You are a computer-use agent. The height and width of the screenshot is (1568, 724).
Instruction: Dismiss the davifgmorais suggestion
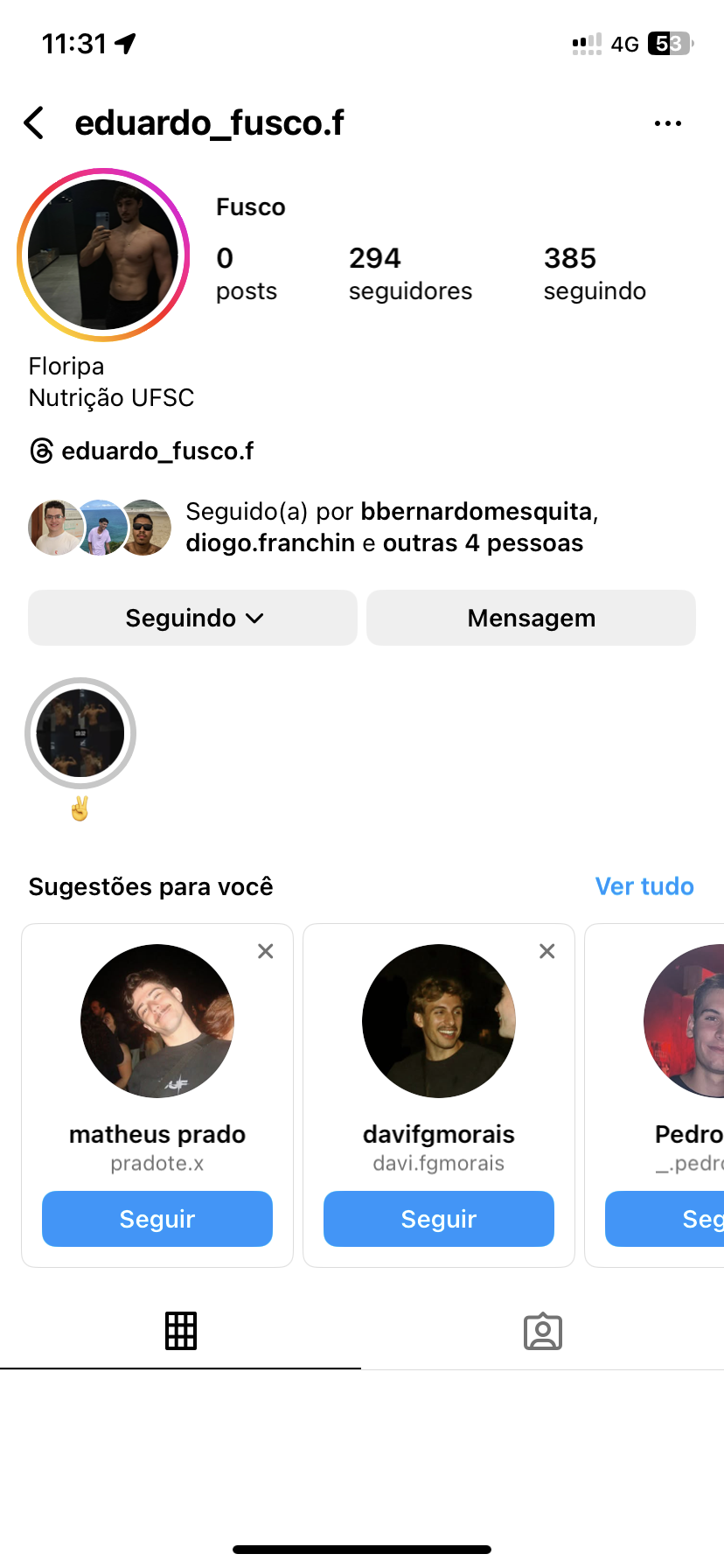pos(547,951)
